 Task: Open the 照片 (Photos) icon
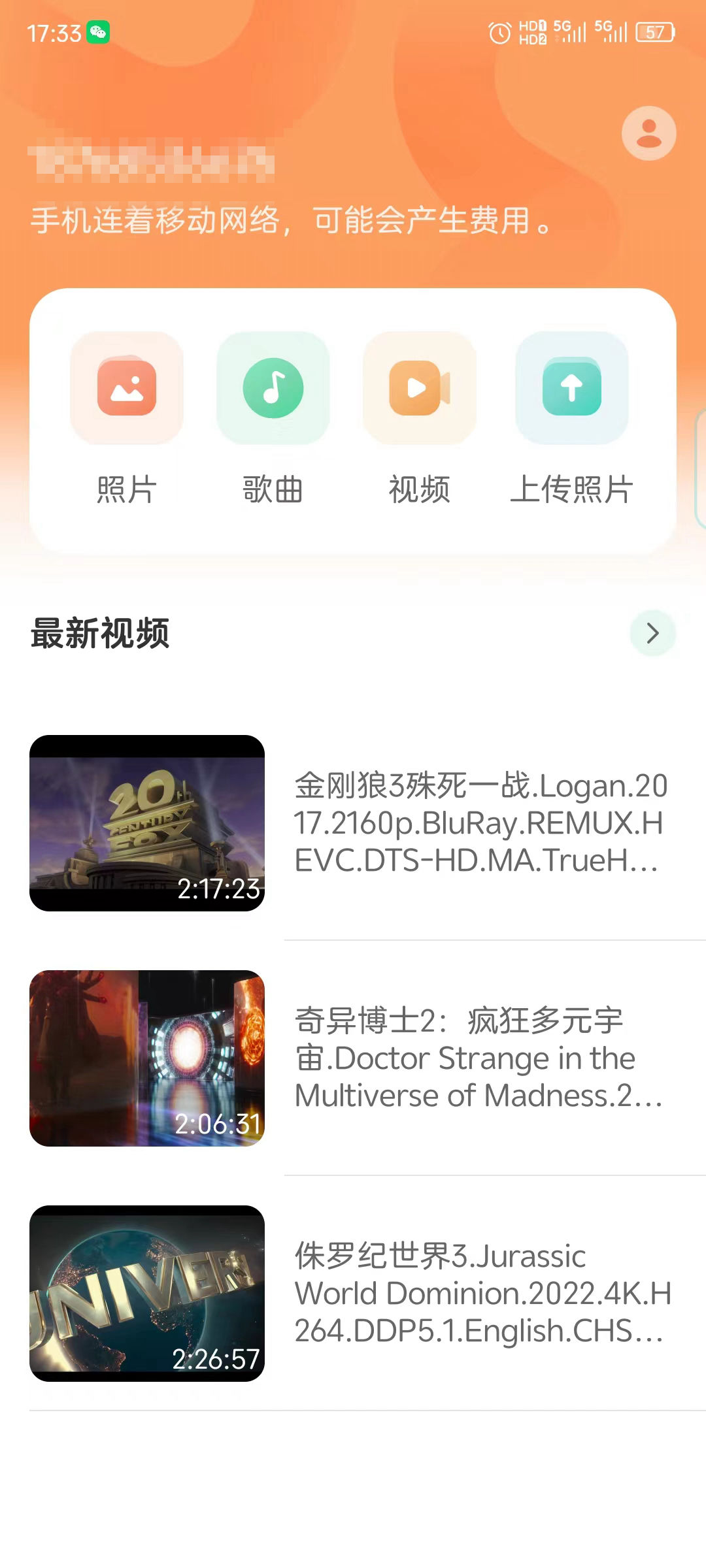coord(126,389)
